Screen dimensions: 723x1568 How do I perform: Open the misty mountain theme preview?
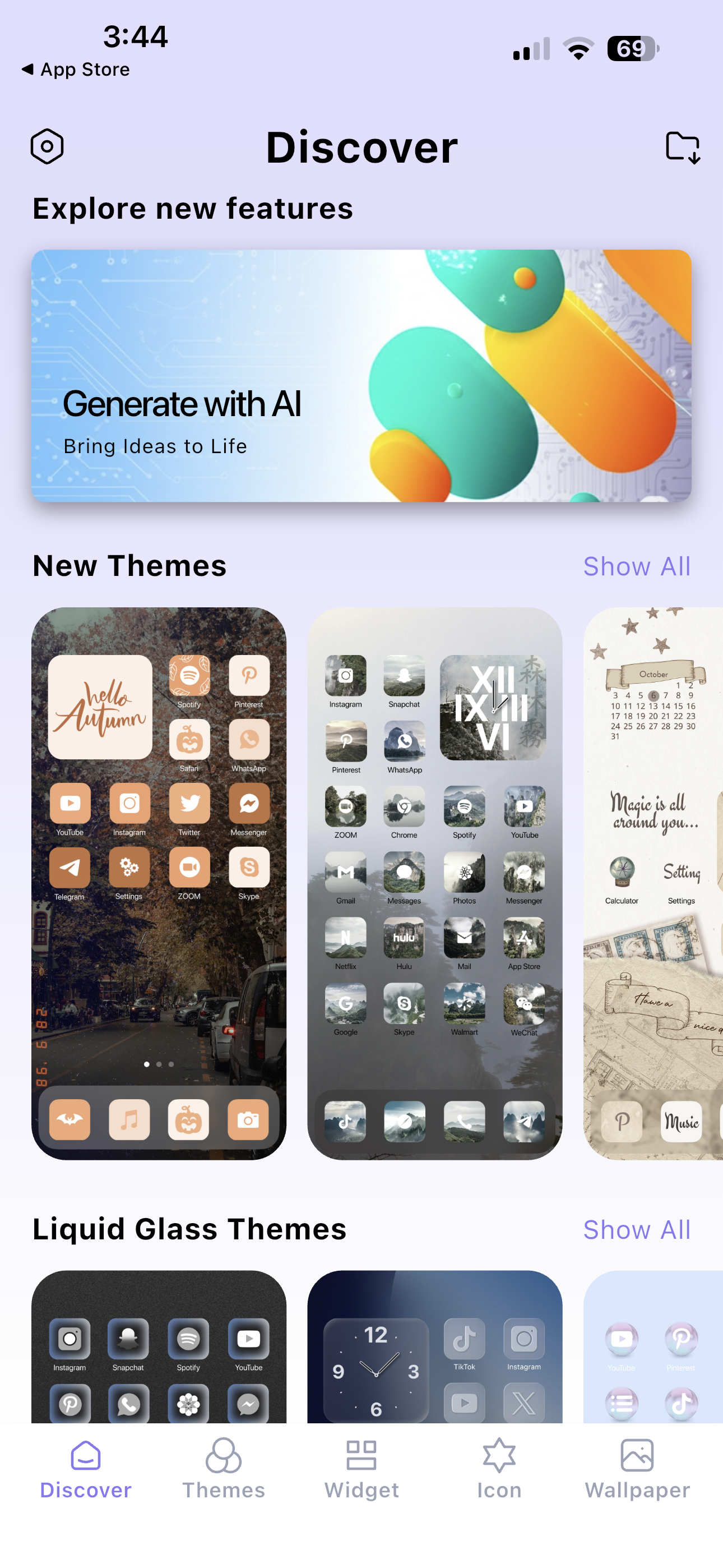[434, 883]
